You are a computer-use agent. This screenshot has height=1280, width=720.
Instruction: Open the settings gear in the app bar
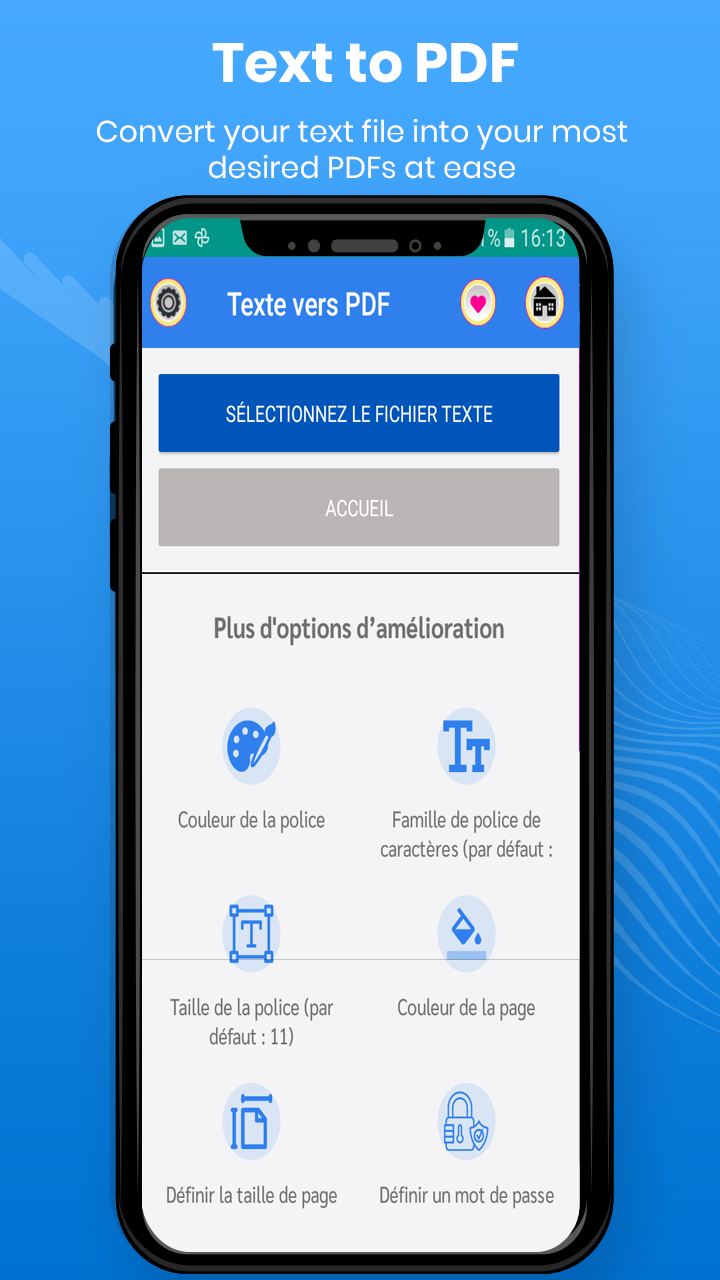(168, 303)
